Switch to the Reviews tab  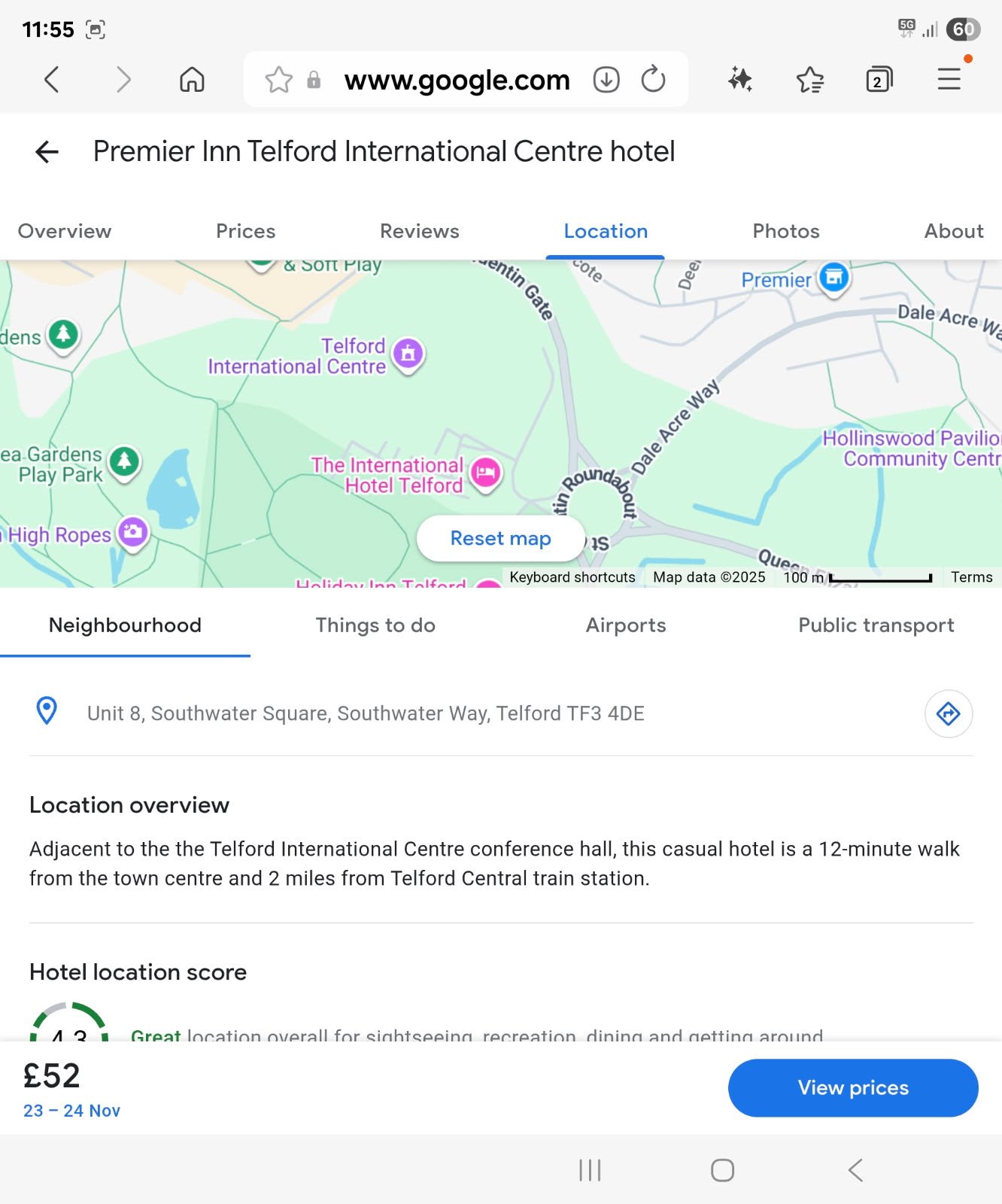tap(419, 231)
